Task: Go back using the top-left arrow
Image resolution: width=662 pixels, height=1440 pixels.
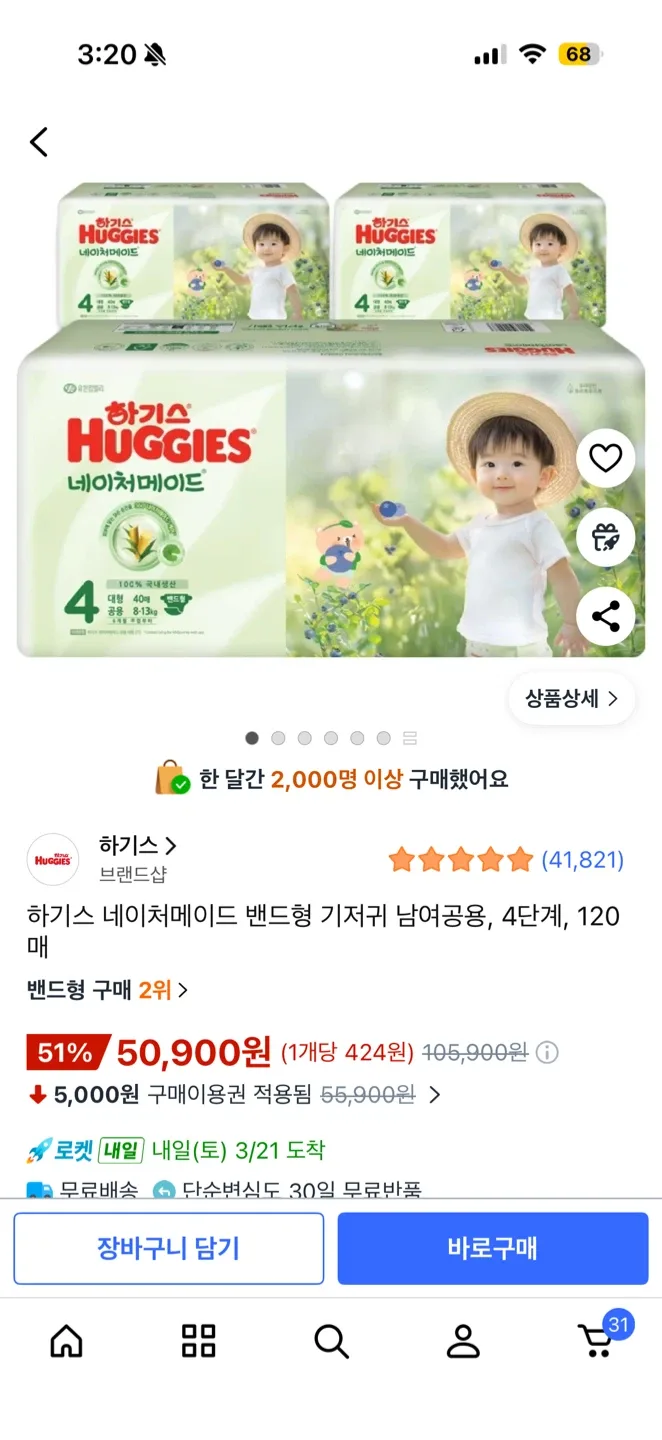Action: 39,142
